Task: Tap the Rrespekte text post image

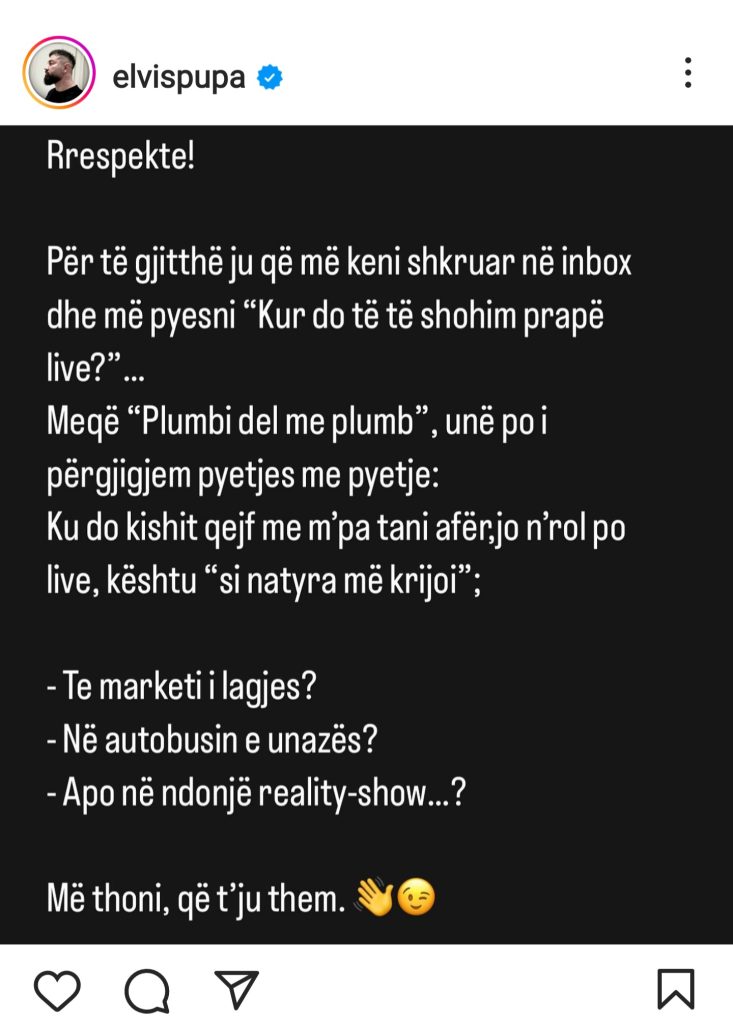Action: 366,534
